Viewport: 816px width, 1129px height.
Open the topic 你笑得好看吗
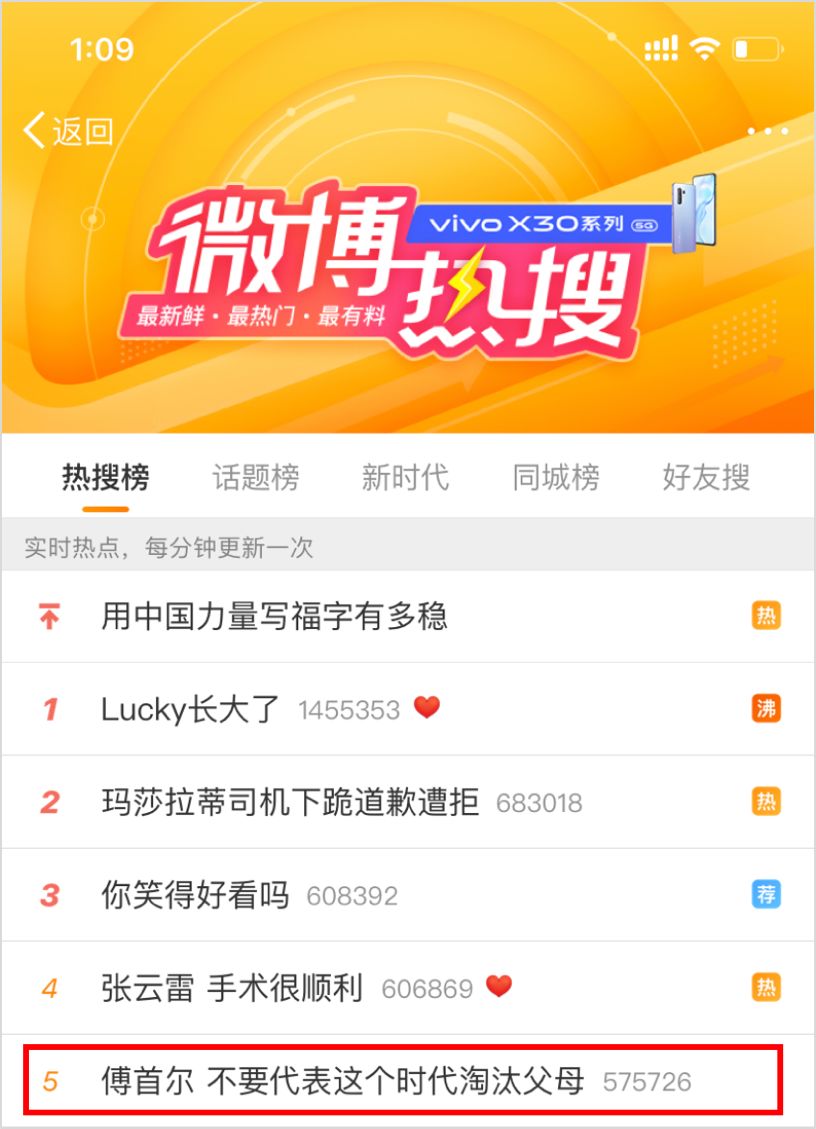(x=196, y=895)
